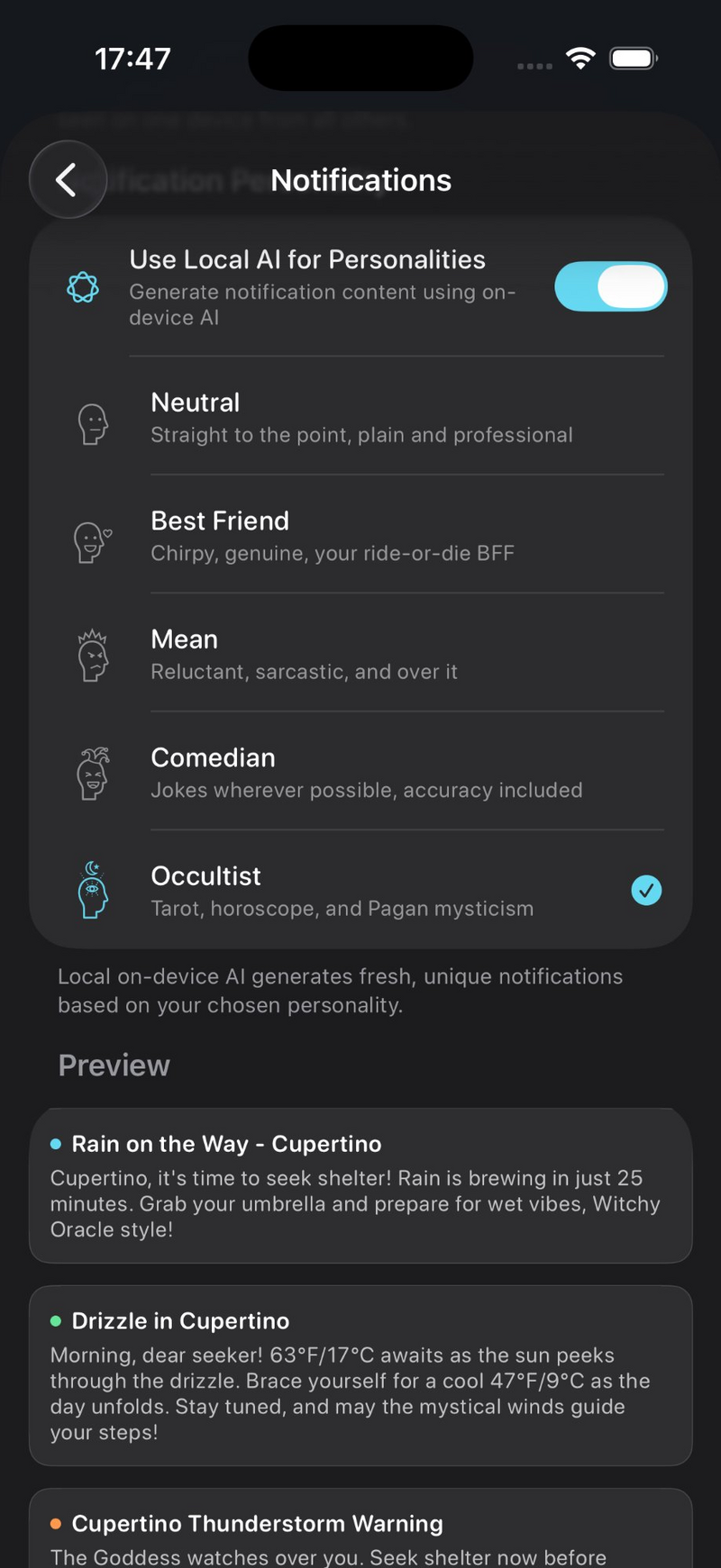Screen dimensions: 721x1568
Task: Tap the Notifications screen title
Action: (x=360, y=180)
